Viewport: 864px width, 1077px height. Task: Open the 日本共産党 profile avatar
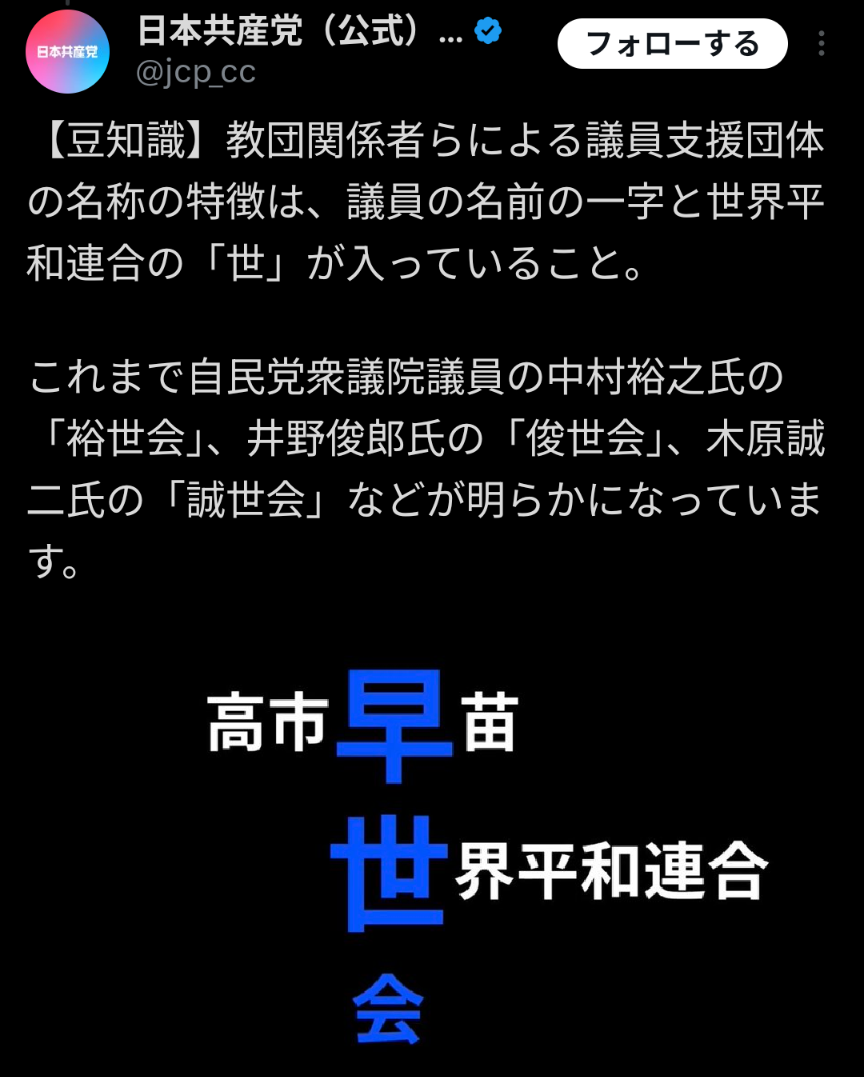coord(67,51)
